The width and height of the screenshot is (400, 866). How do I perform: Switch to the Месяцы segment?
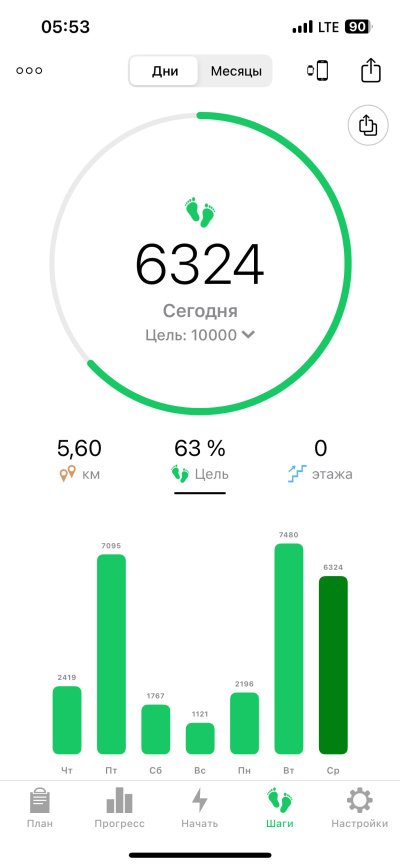tap(236, 71)
